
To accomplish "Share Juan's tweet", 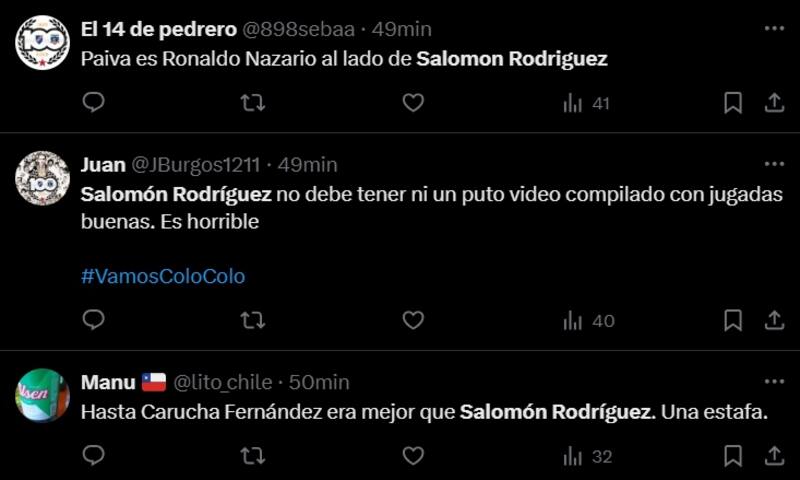I will pyautogui.click(x=774, y=320).
